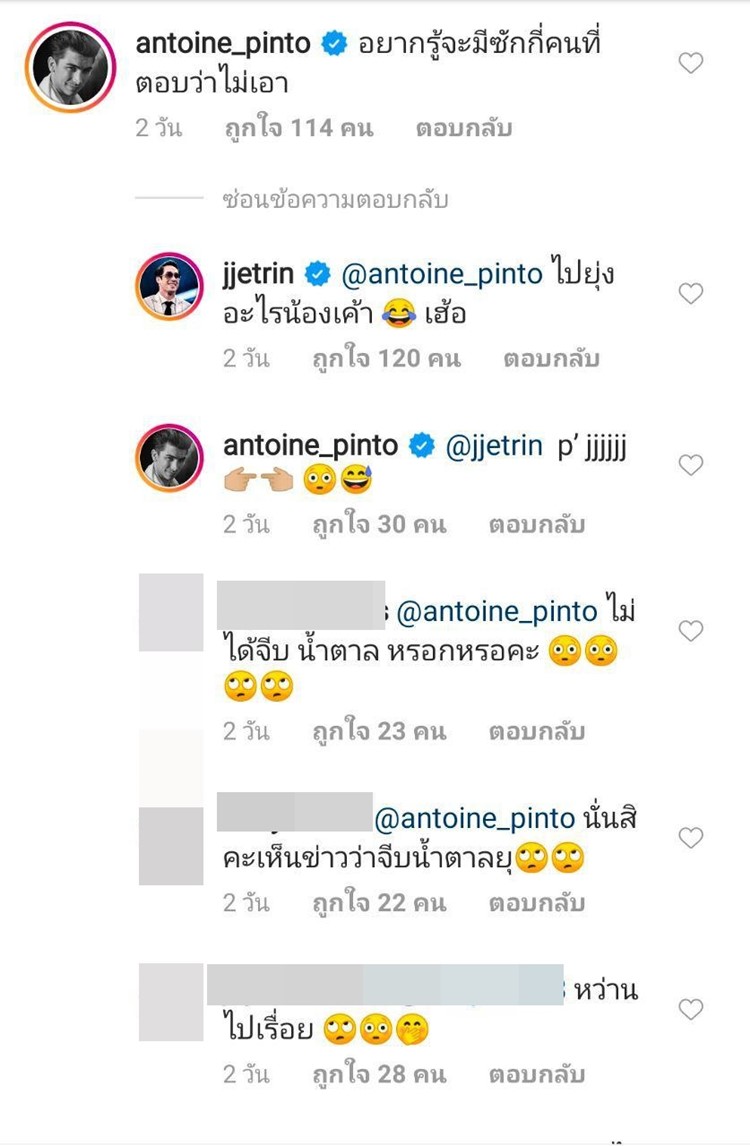Reply to the comment with 22 likes
Viewport: 750px width, 1146px height.
pos(535,903)
